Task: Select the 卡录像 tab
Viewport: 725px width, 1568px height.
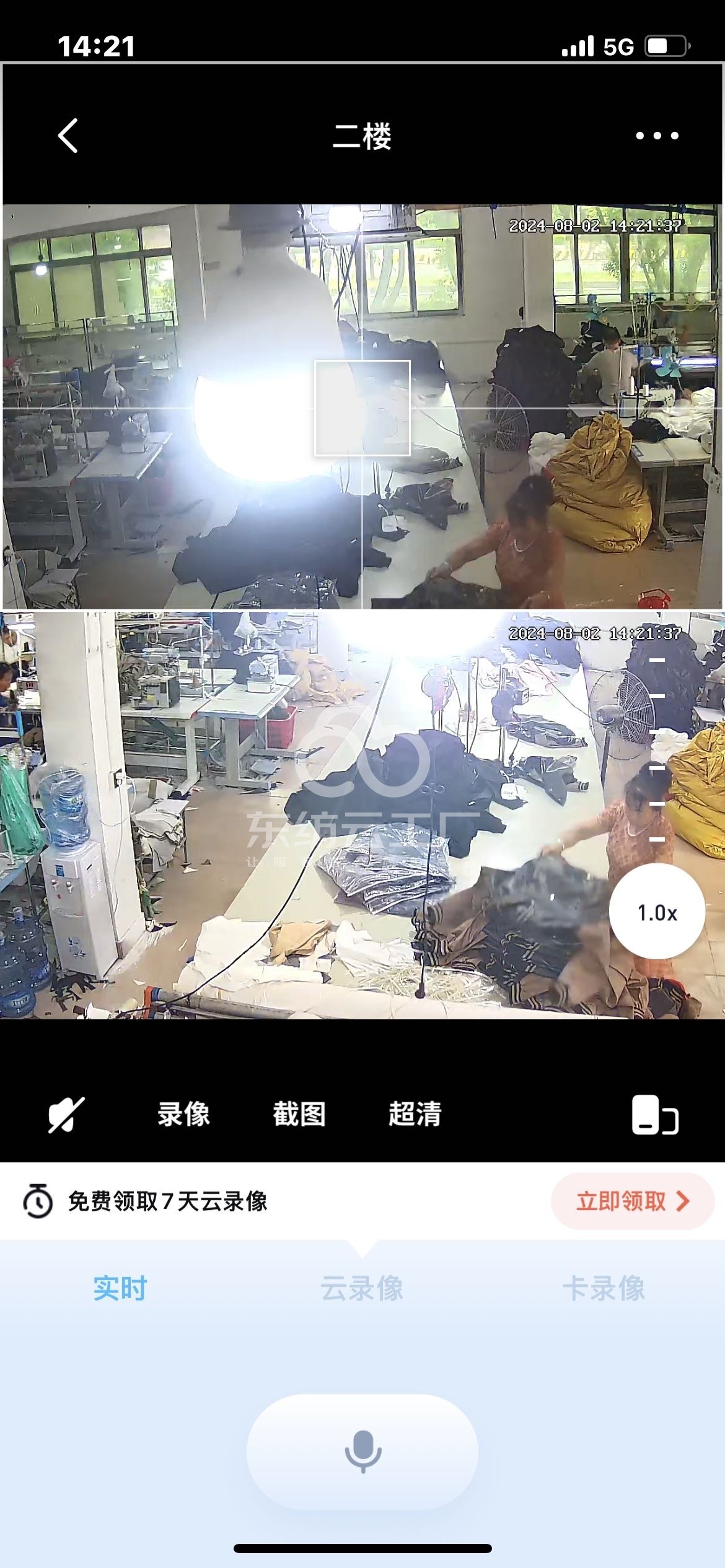Action: click(604, 1288)
